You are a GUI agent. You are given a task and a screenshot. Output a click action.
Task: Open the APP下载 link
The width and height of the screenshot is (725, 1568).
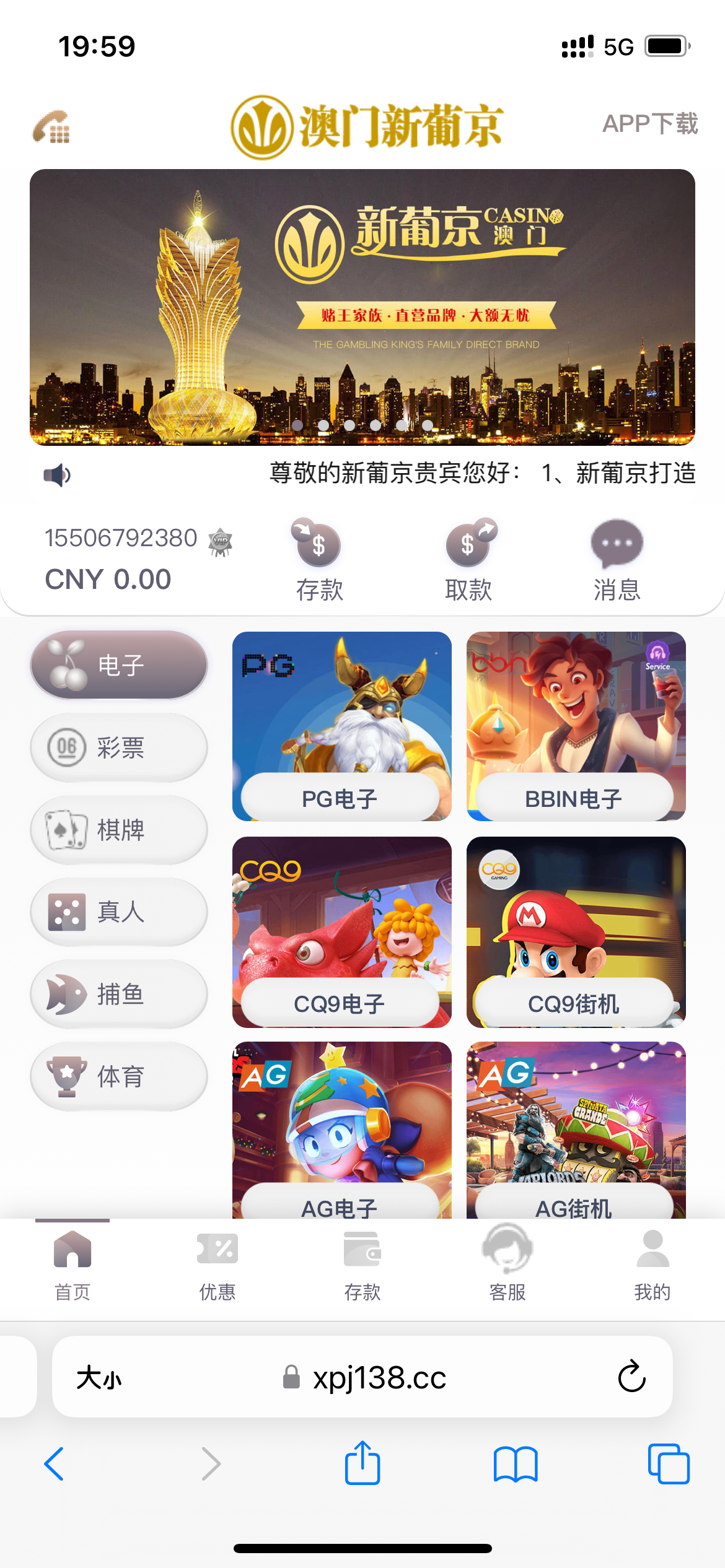pyautogui.click(x=649, y=124)
